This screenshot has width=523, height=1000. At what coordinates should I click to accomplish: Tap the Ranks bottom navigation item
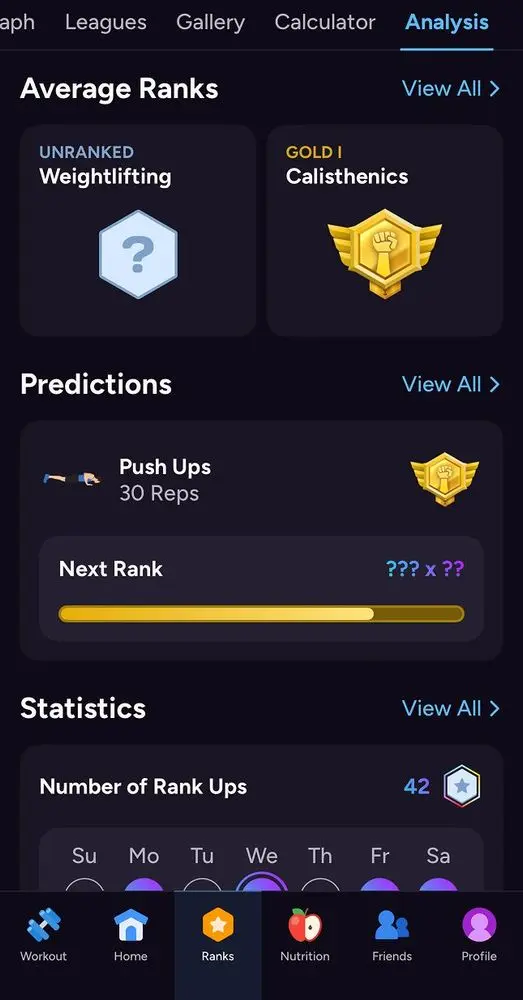tap(218, 935)
